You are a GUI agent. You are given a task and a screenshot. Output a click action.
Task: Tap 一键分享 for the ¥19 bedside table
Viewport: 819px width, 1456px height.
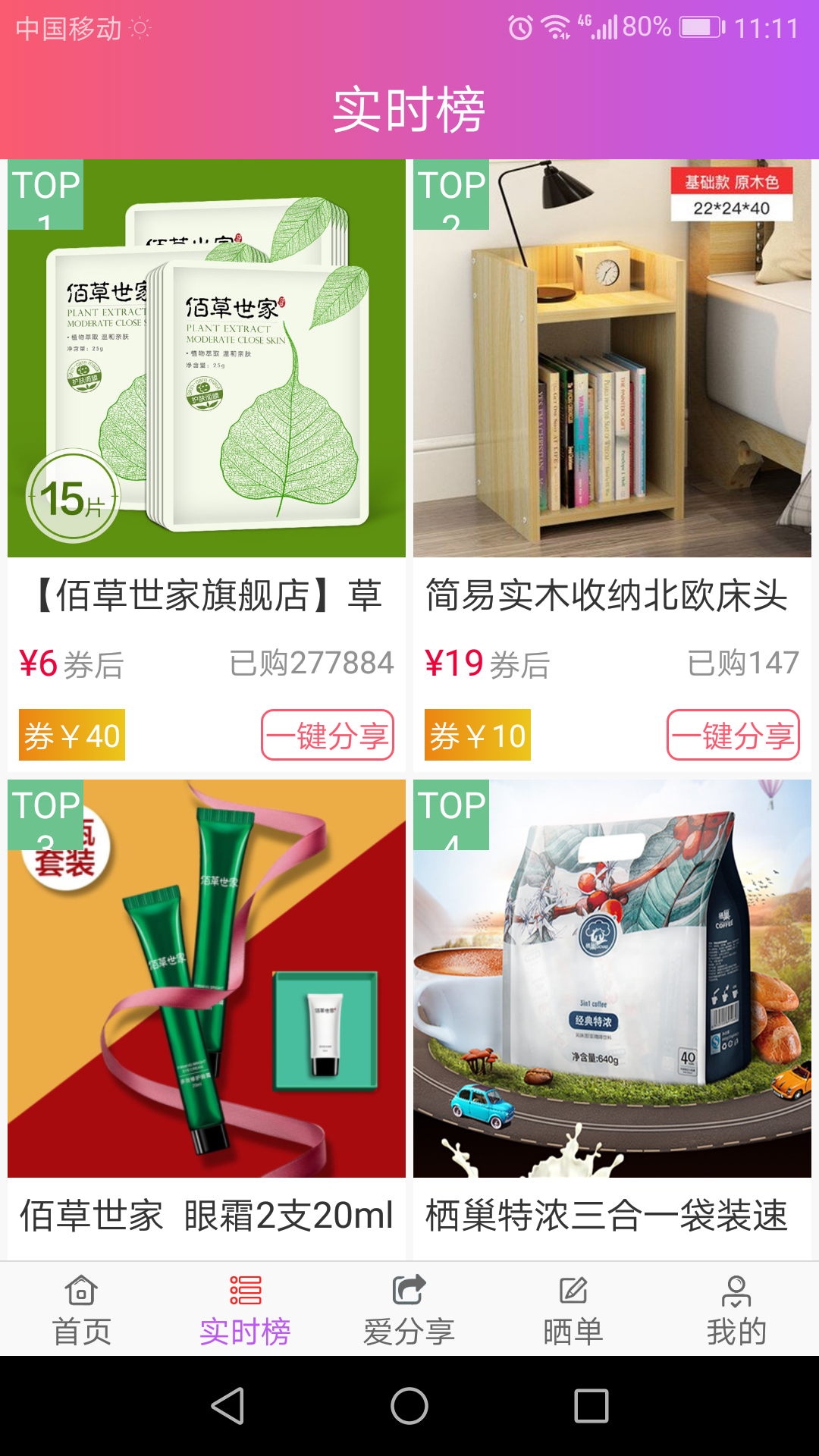733,735
